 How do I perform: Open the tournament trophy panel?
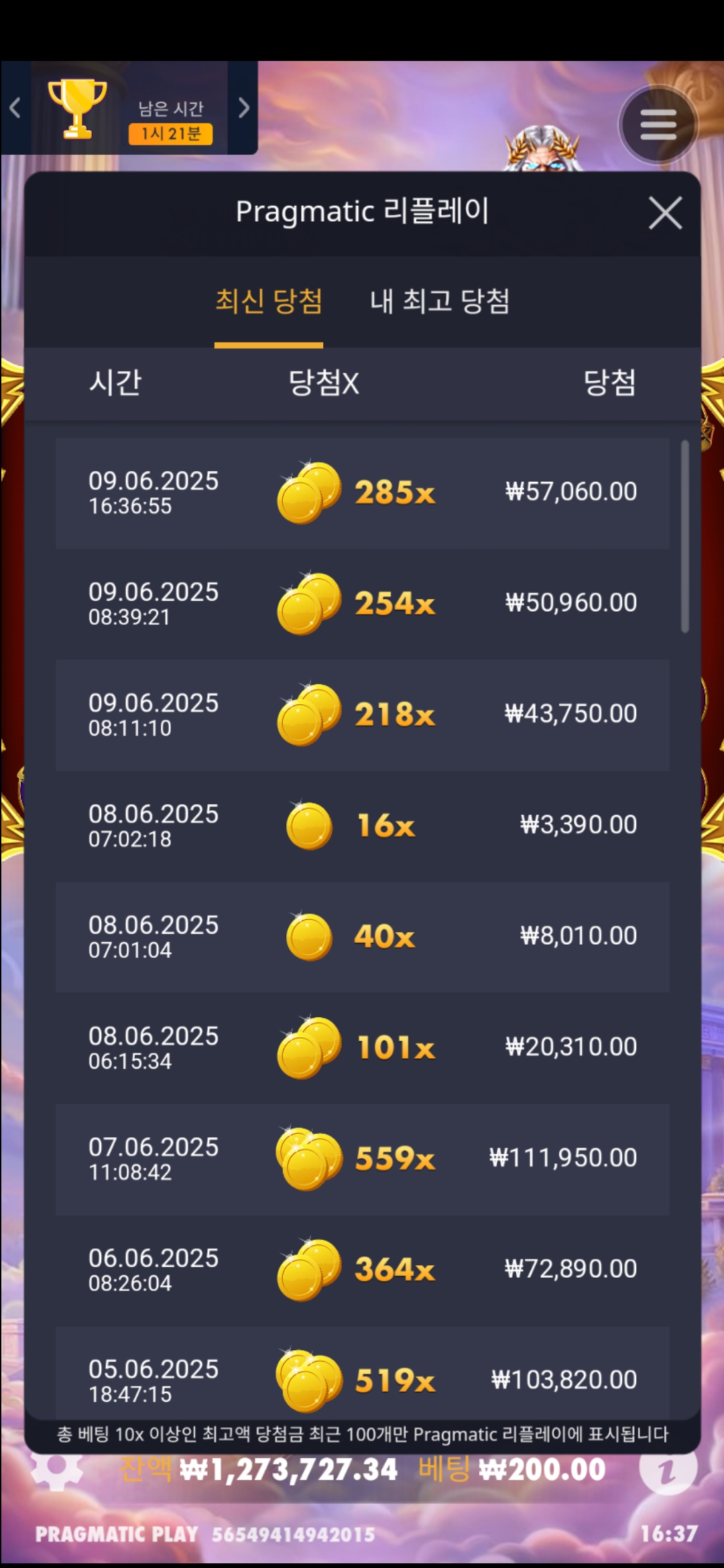77,109
